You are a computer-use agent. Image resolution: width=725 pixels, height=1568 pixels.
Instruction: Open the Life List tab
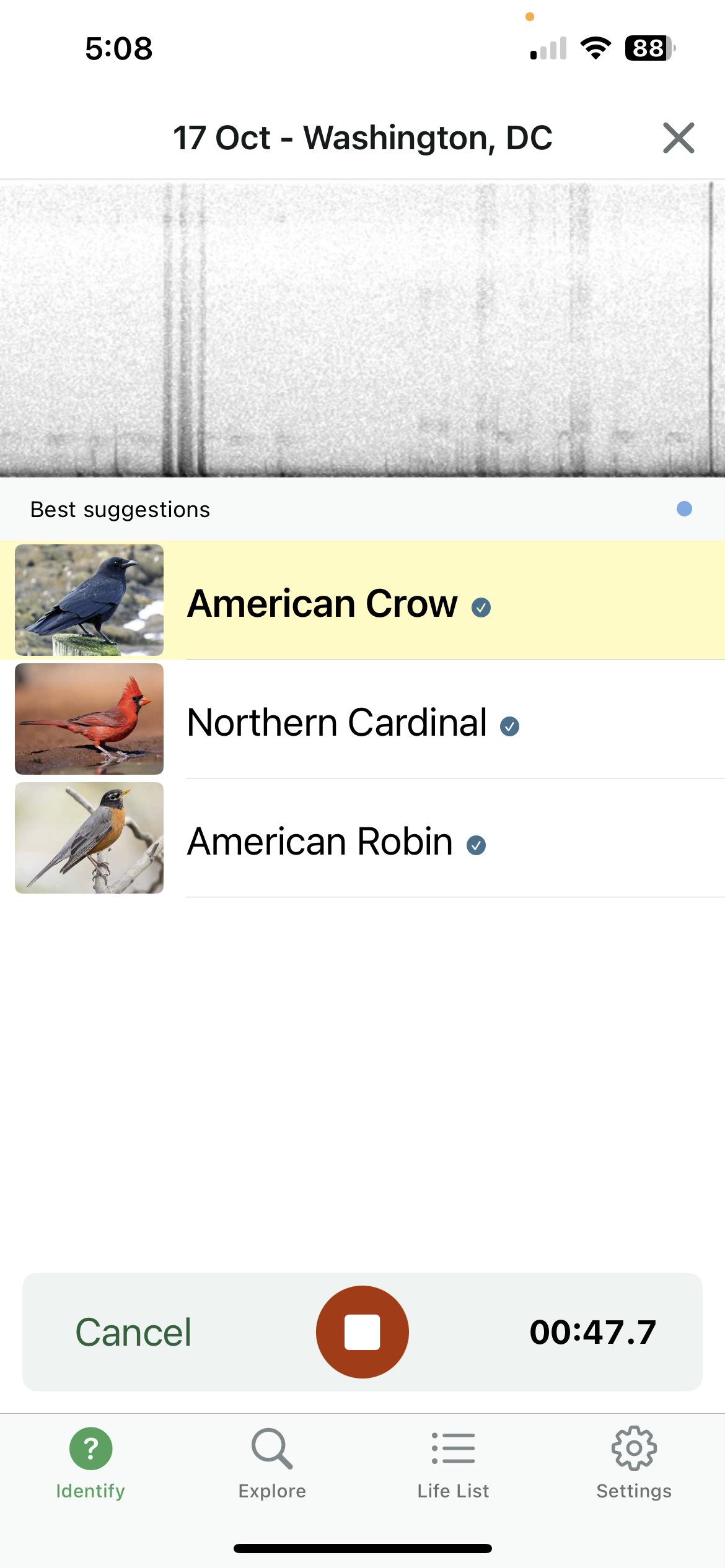(453, 1462)
